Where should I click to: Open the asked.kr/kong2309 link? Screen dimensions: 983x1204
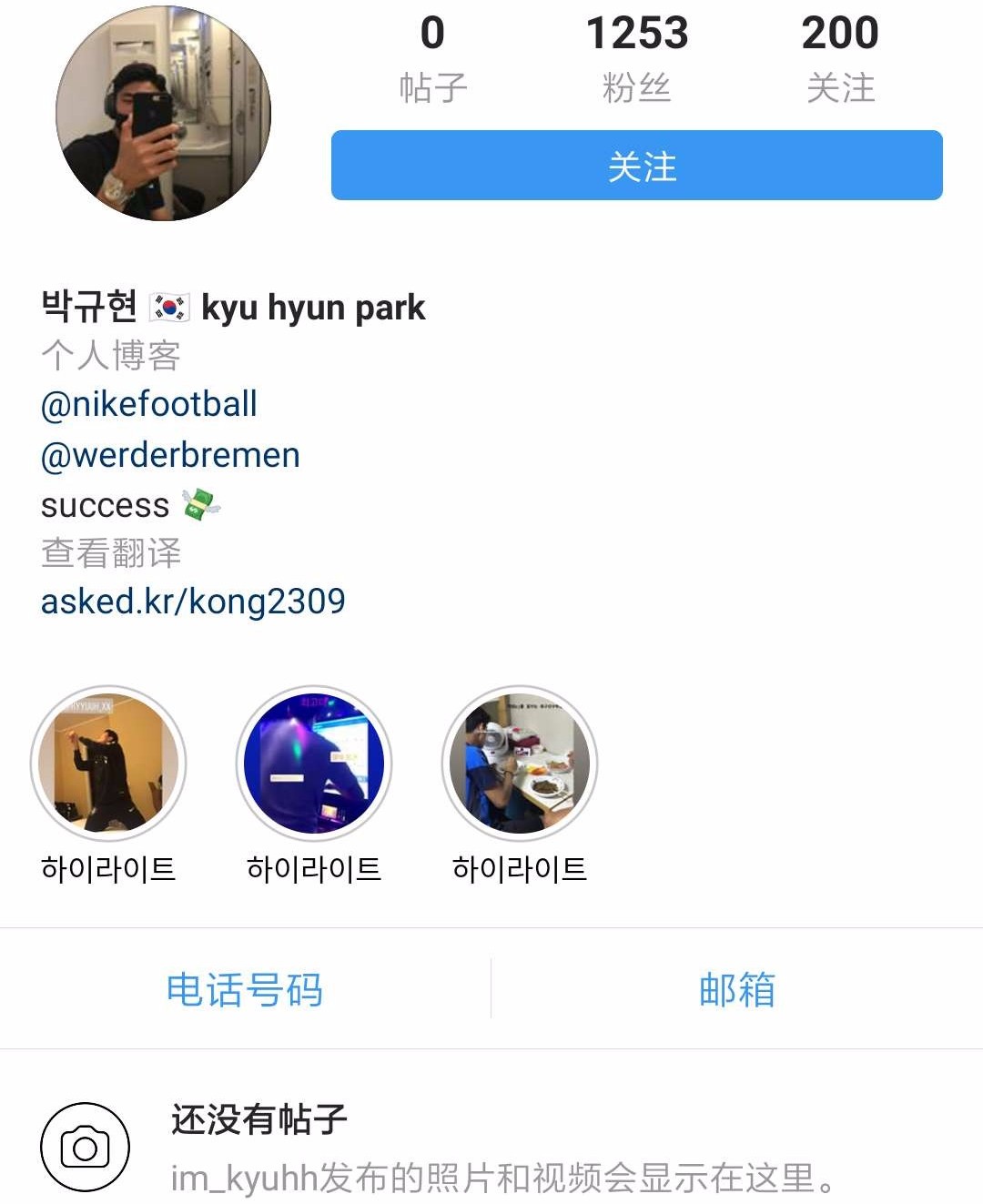pos(193,602)
